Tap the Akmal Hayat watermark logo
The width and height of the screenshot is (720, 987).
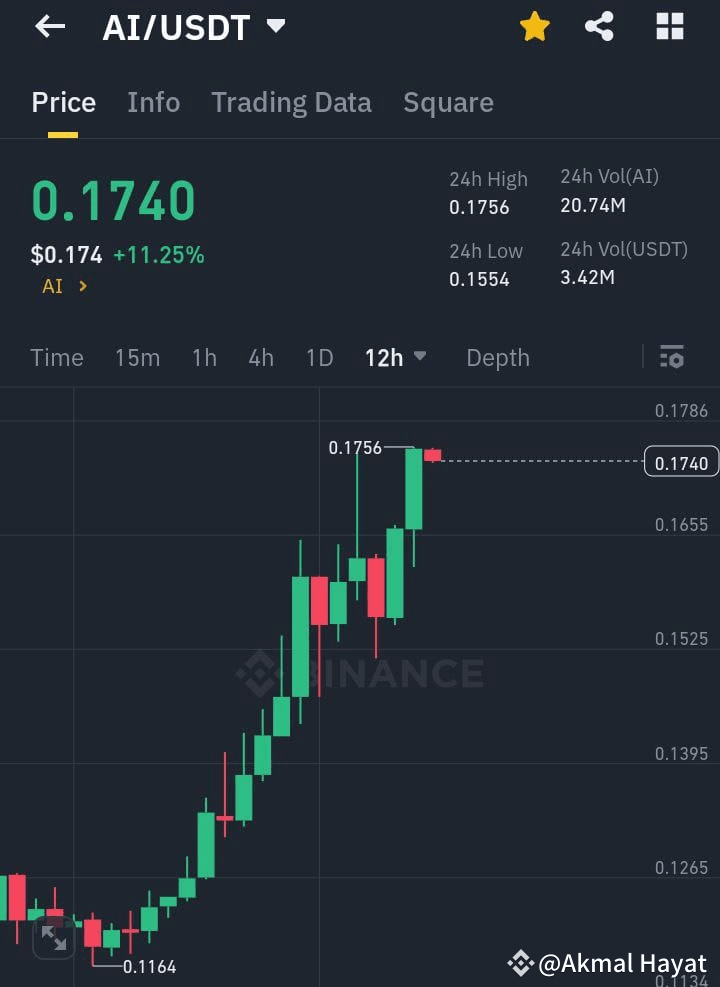pos(519,963)
